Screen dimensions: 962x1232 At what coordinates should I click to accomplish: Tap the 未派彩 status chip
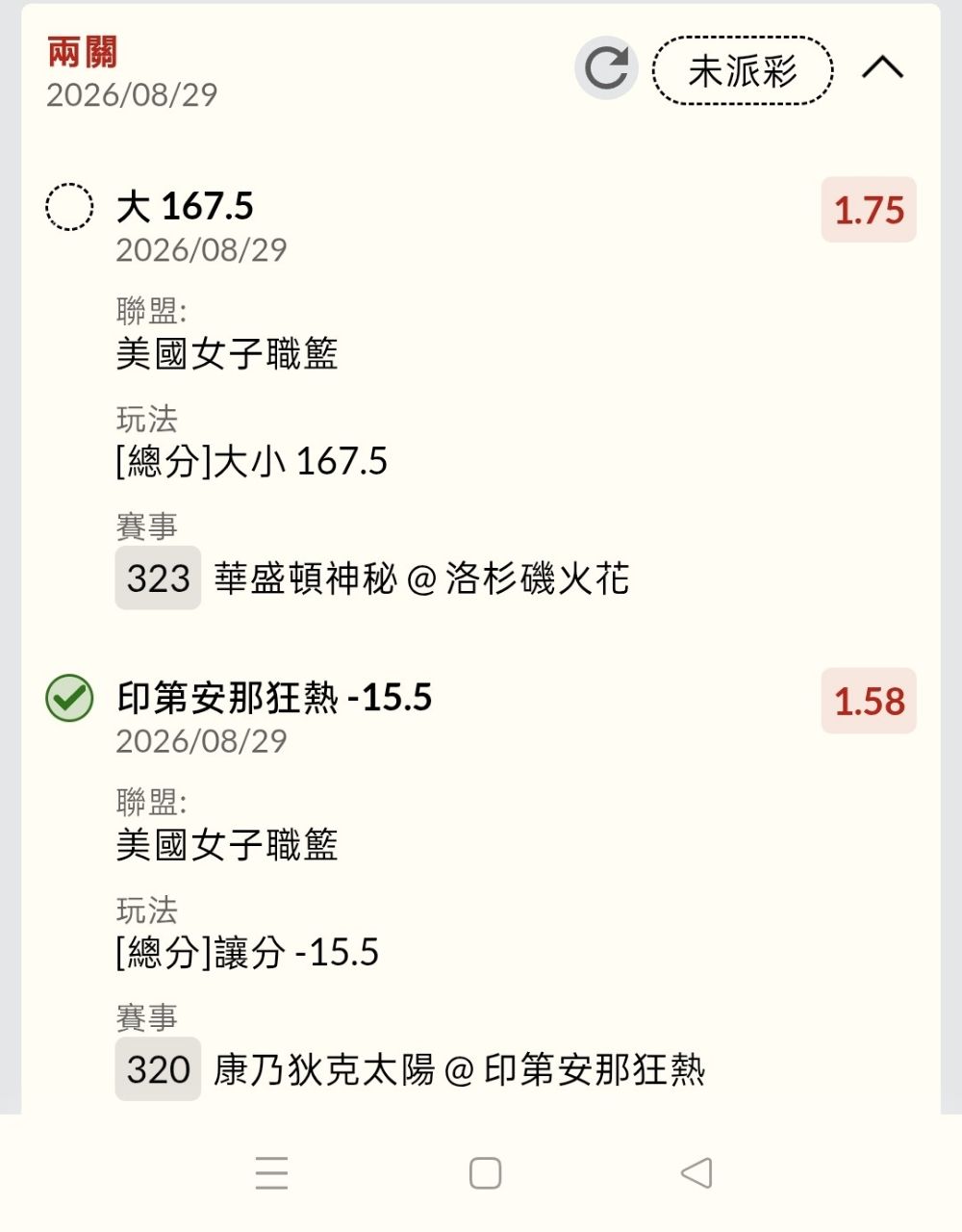(743, 70)
